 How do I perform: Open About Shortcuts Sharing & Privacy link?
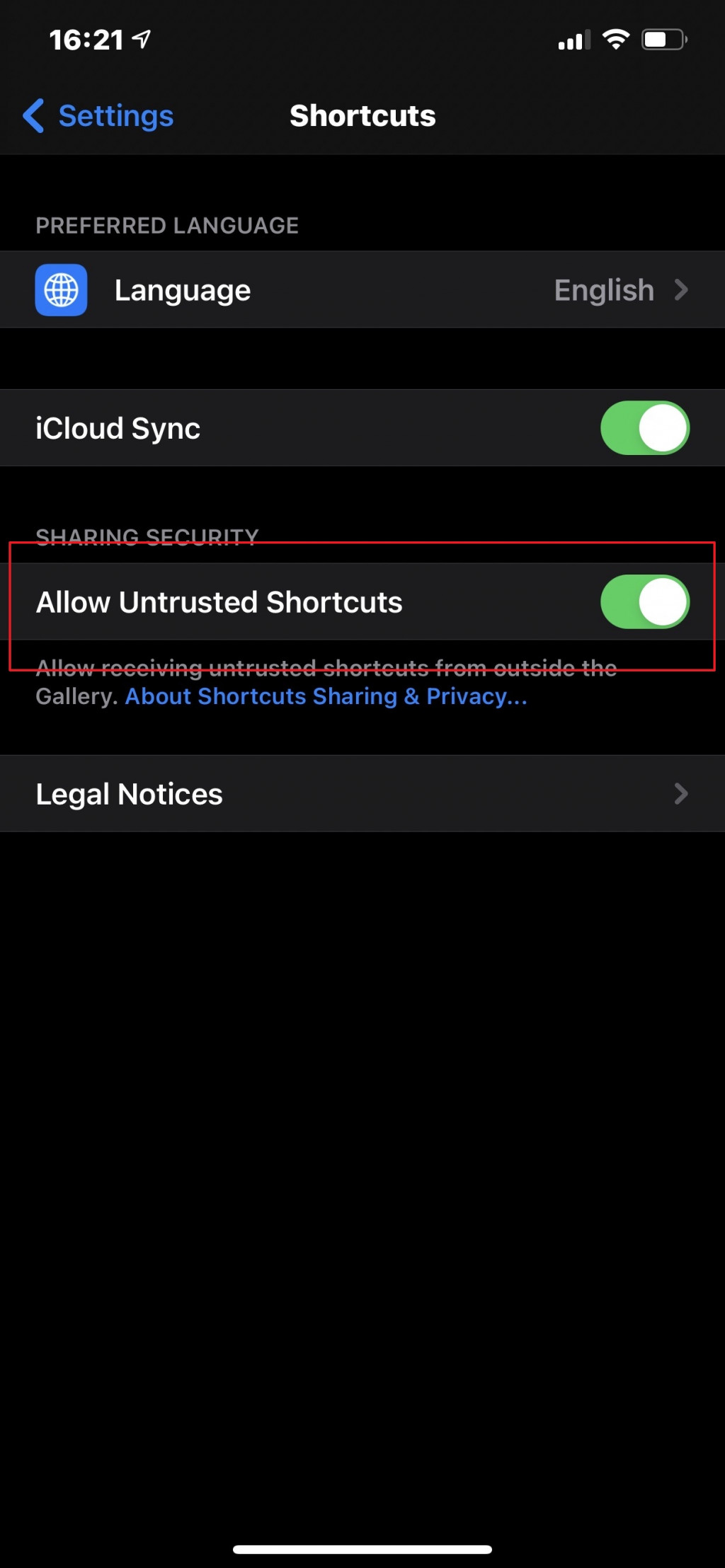326,697
